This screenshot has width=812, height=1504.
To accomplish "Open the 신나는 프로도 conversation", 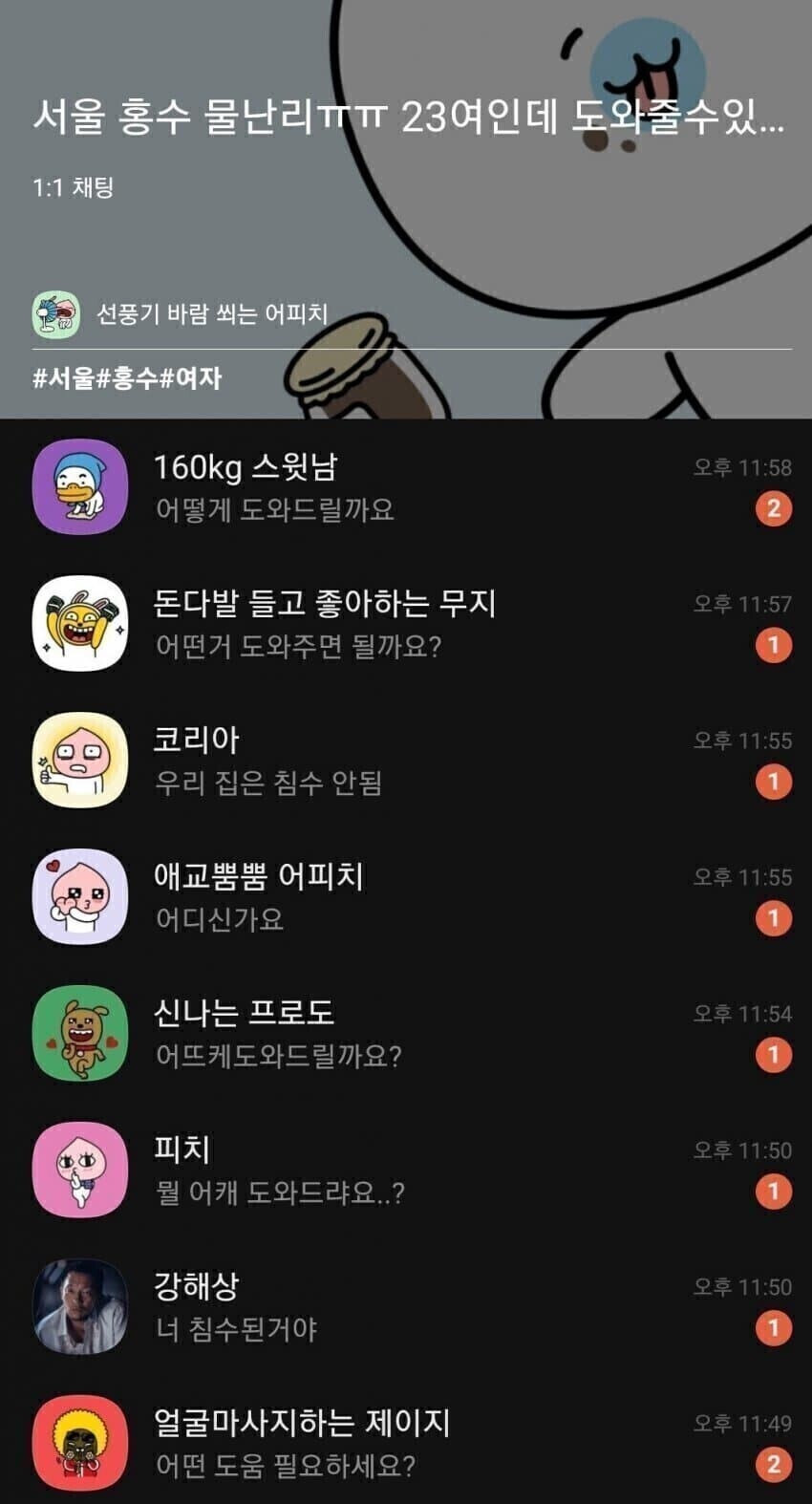I will (406, 1034).
